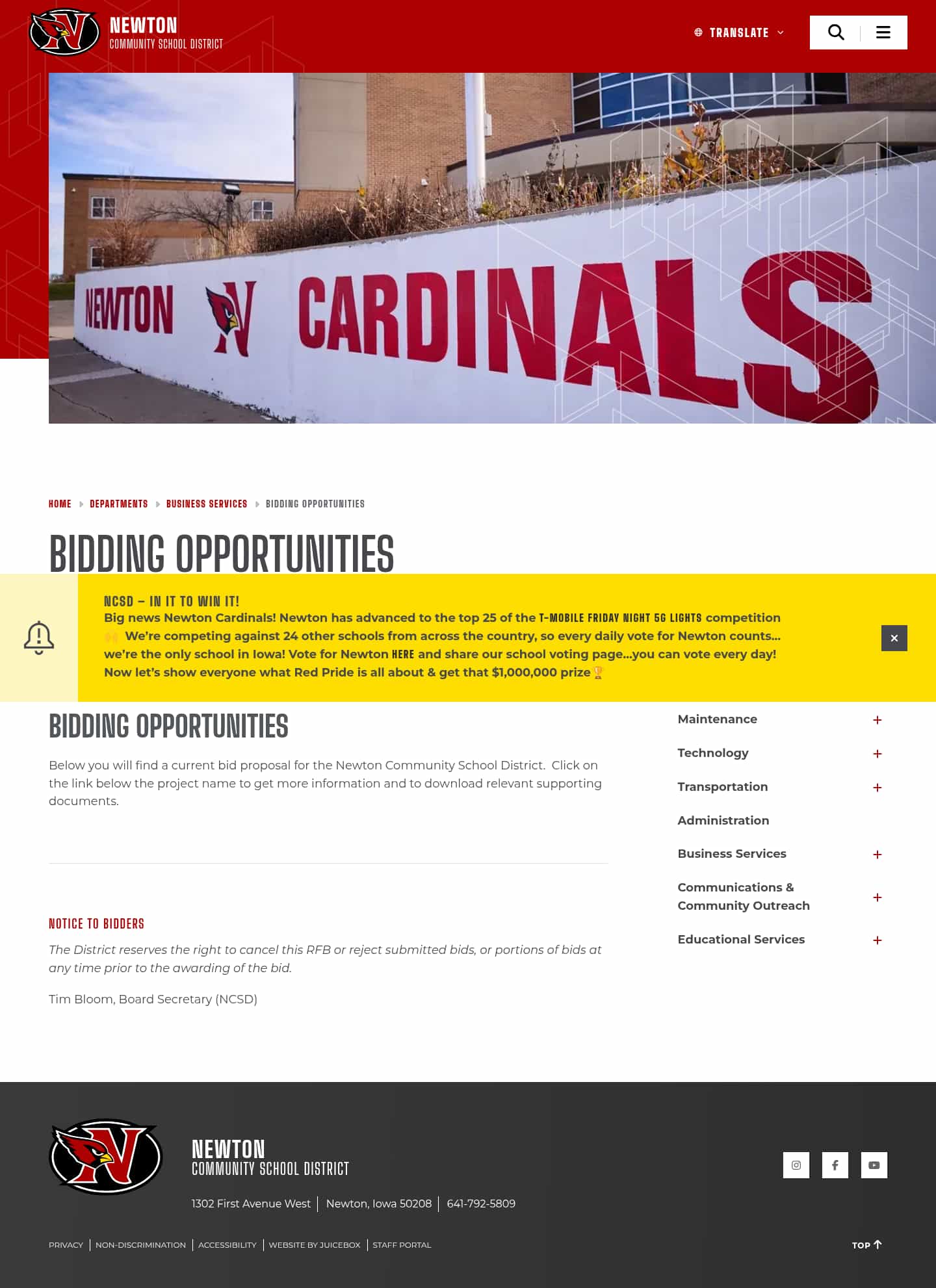The image size is (936, 1288).
Task: Visit the district's Instagram page
Action: pyautogui.click(x=796, y=1165)
